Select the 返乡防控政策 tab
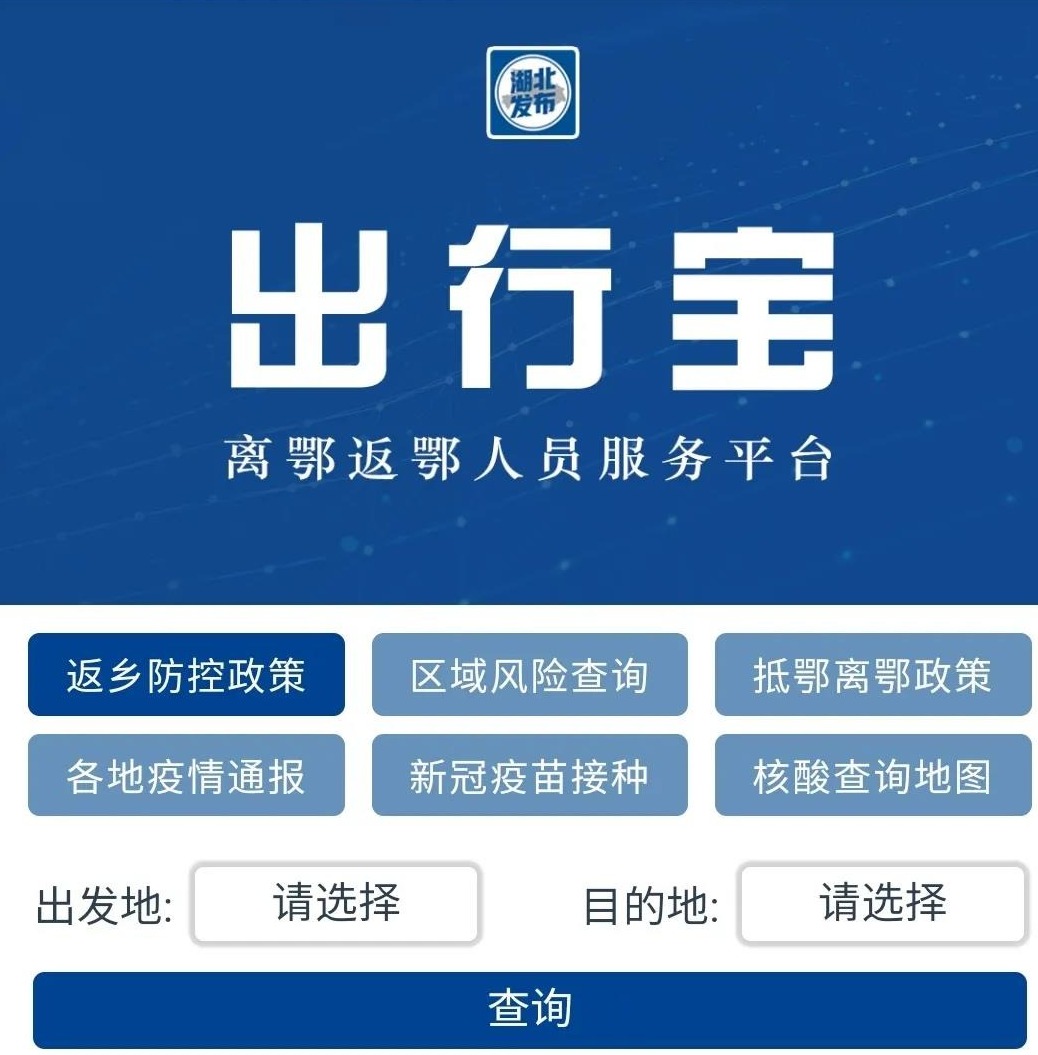 186,675
